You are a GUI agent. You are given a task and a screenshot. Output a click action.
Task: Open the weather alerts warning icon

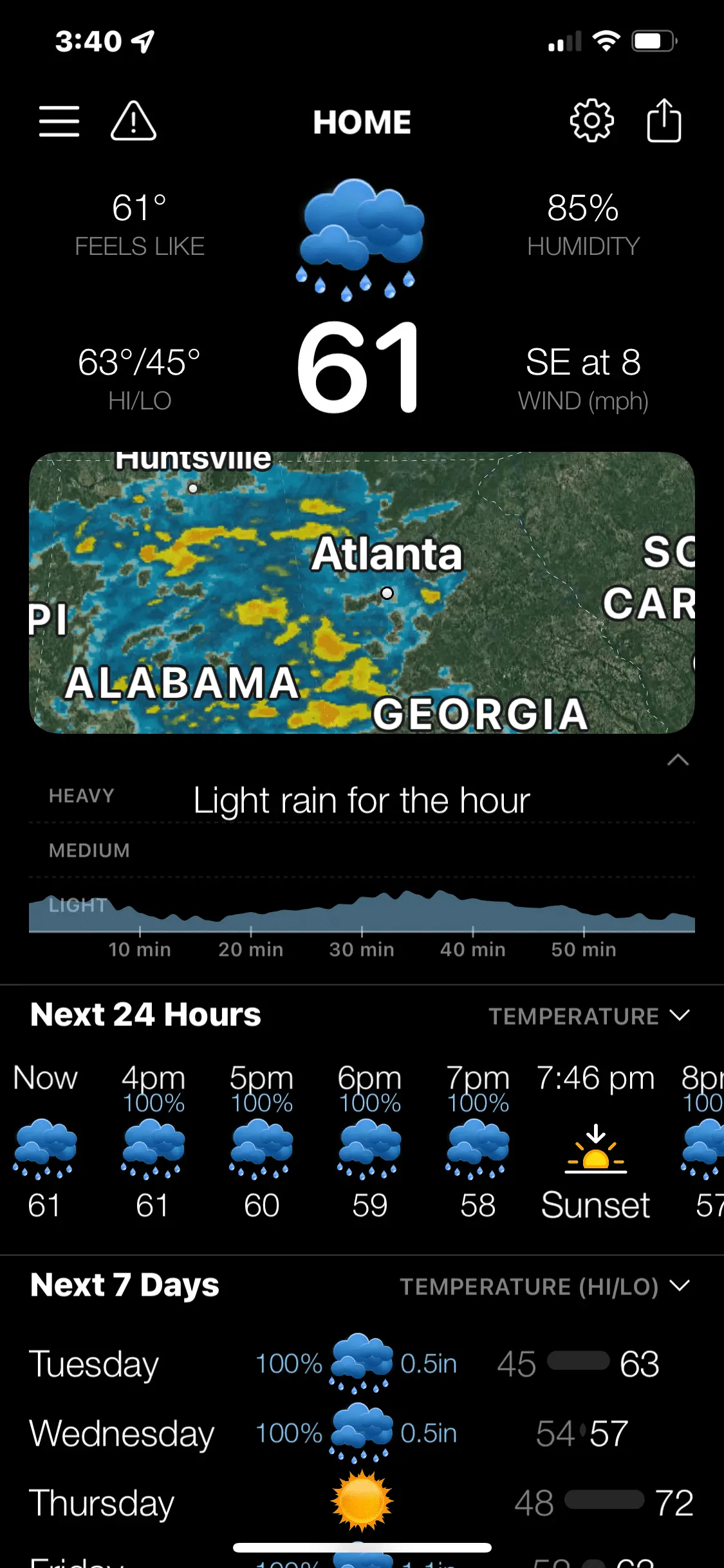pyautogui.click(x=133, y=122)
